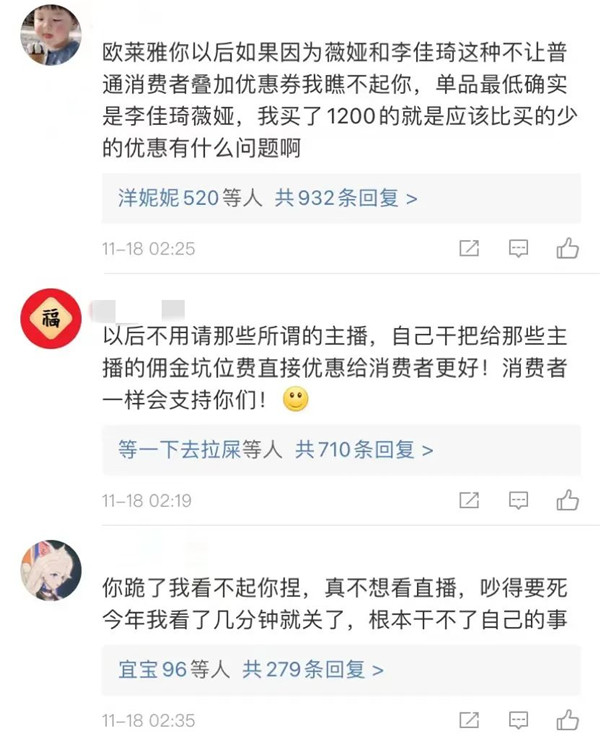Screen dimensions: 600x738
Task: Repost the comment posted at 11-18 02:19
Action: point(468,500)
